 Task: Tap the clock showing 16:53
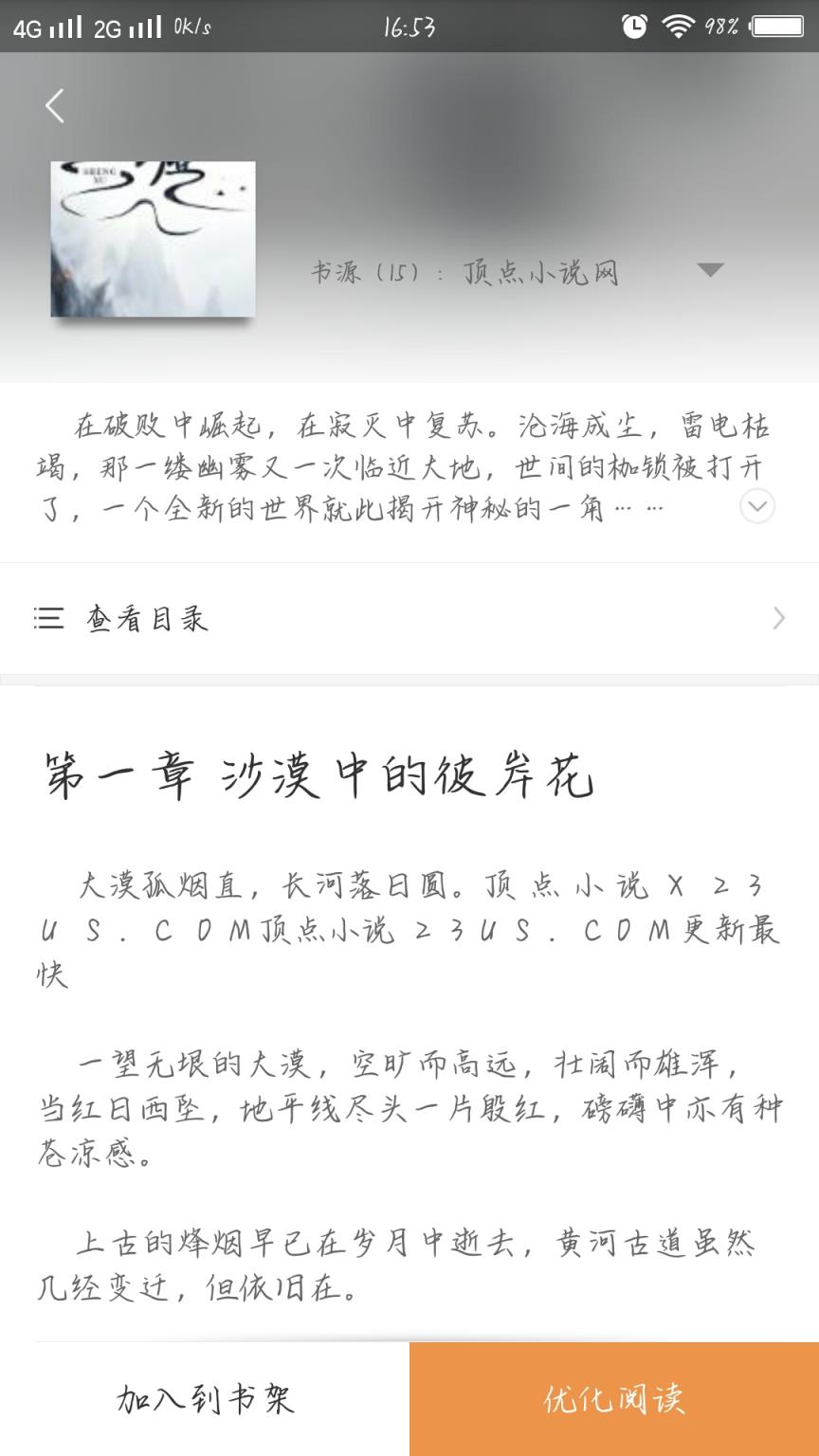(409, 27)
